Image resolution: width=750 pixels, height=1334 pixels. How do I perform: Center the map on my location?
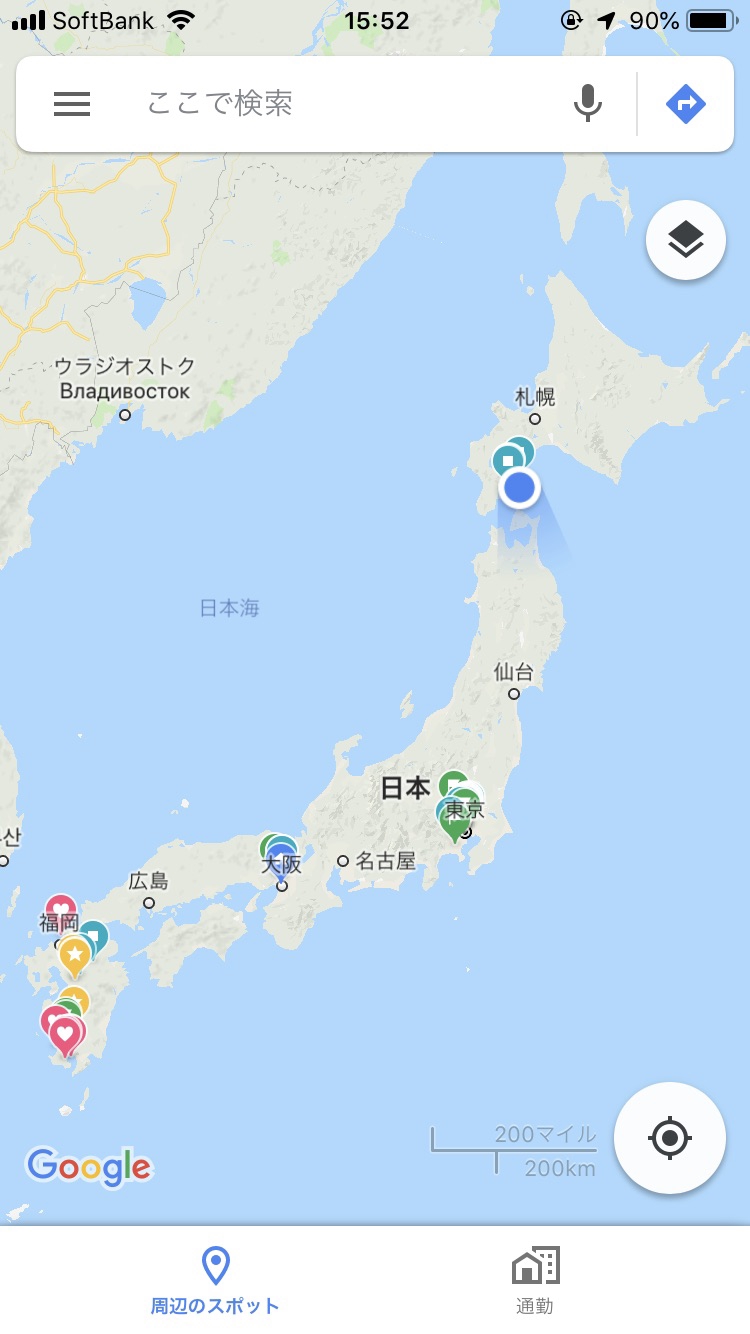coord(670,1138)
